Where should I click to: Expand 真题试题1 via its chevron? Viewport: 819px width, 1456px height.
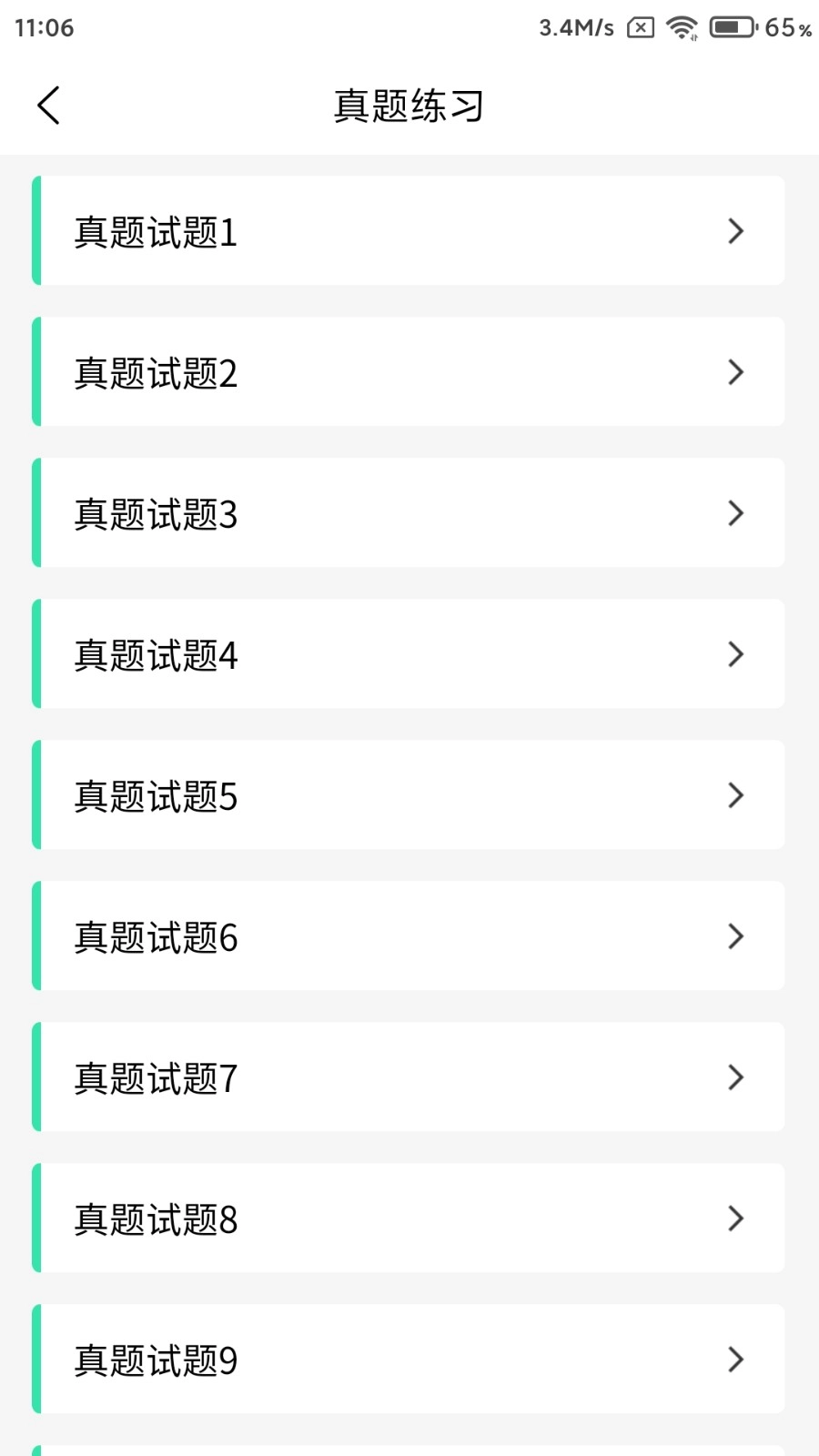(736, 232)
